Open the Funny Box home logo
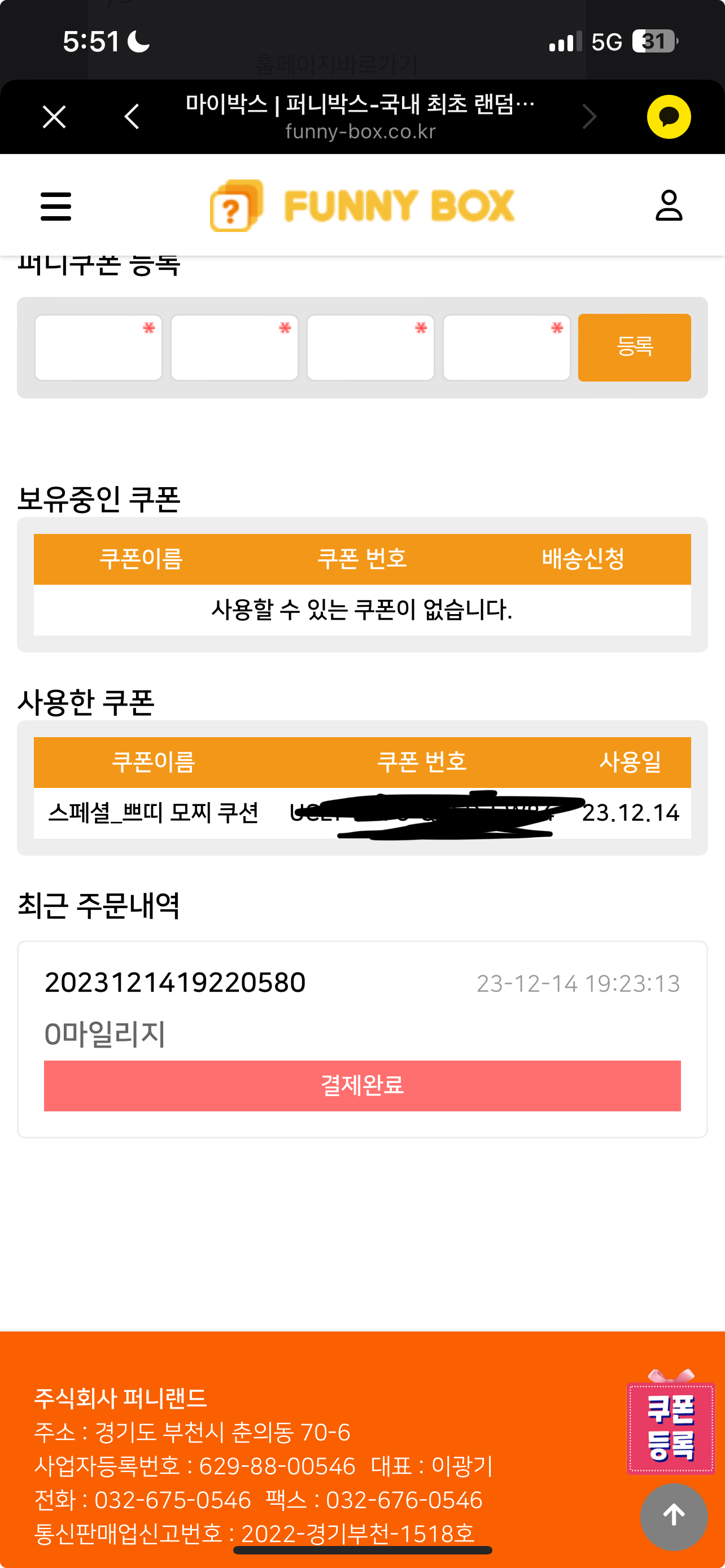This screenshot has height=1568, width=725. pyautogui.click(x=363, y=206)
